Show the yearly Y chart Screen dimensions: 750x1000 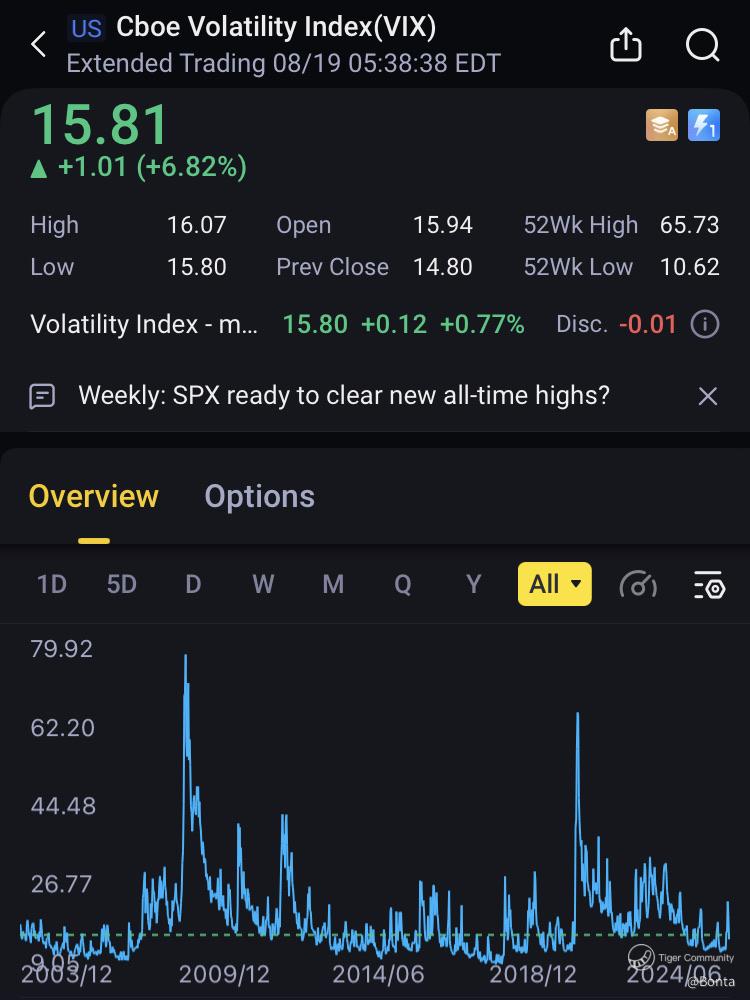(x=474, y=584)
